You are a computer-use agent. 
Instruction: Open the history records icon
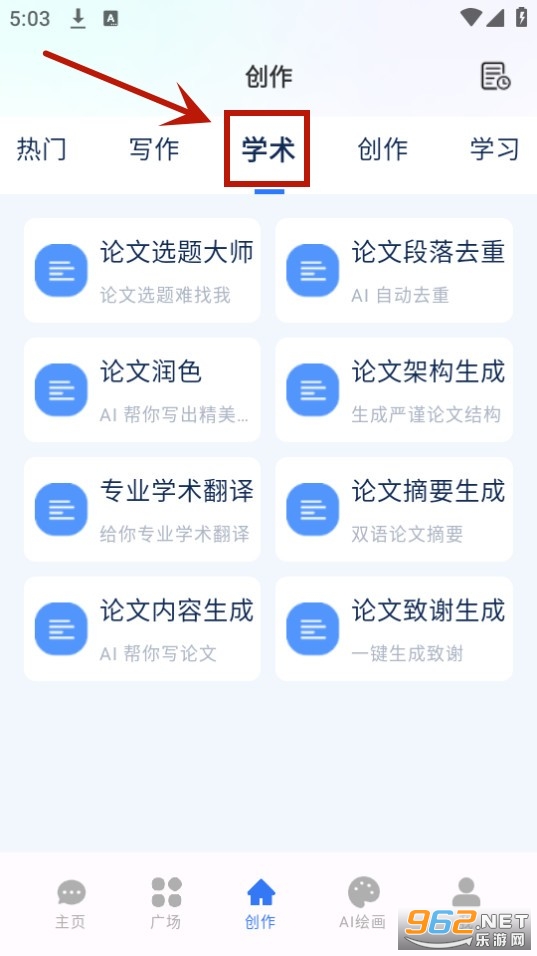point(495,76)
